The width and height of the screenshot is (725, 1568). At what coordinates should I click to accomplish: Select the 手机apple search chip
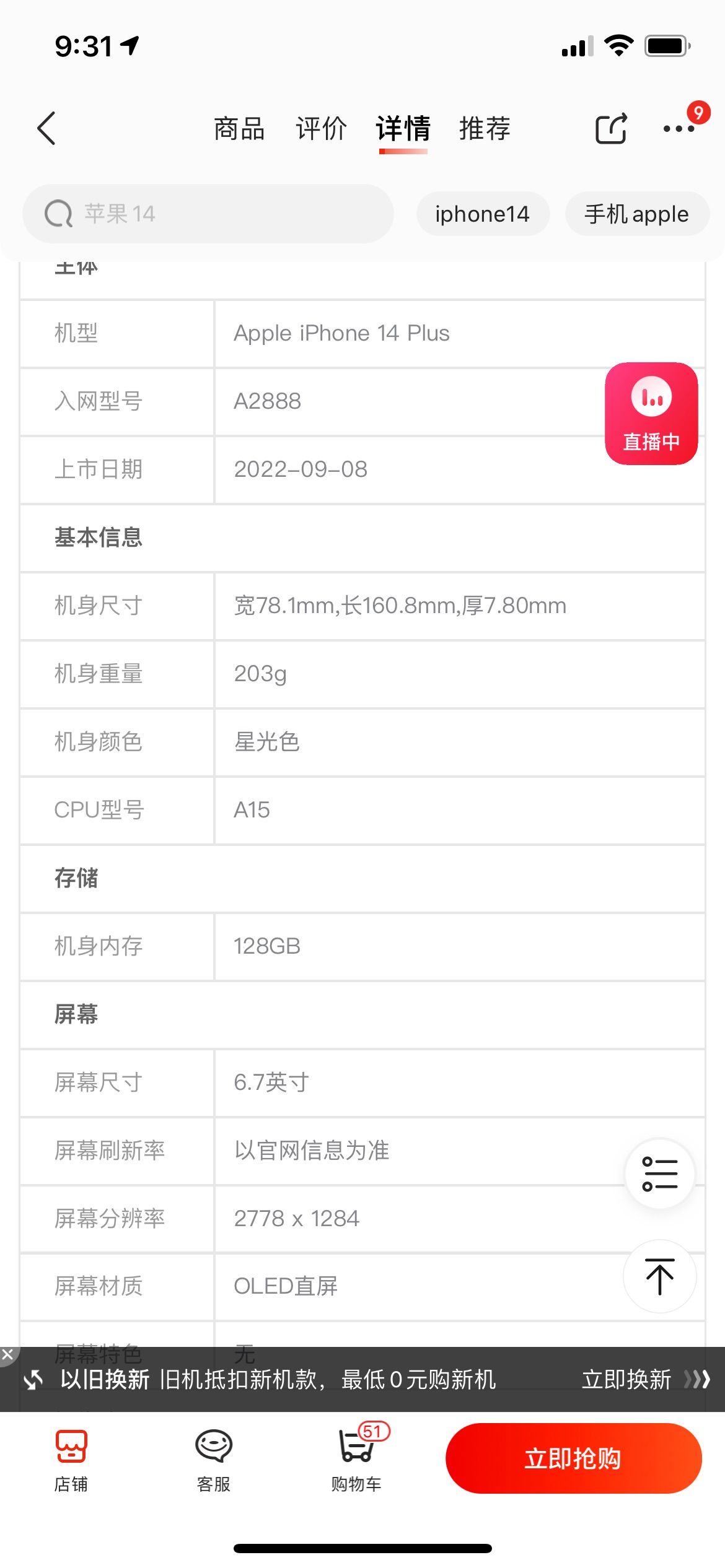tap(636, 214)
